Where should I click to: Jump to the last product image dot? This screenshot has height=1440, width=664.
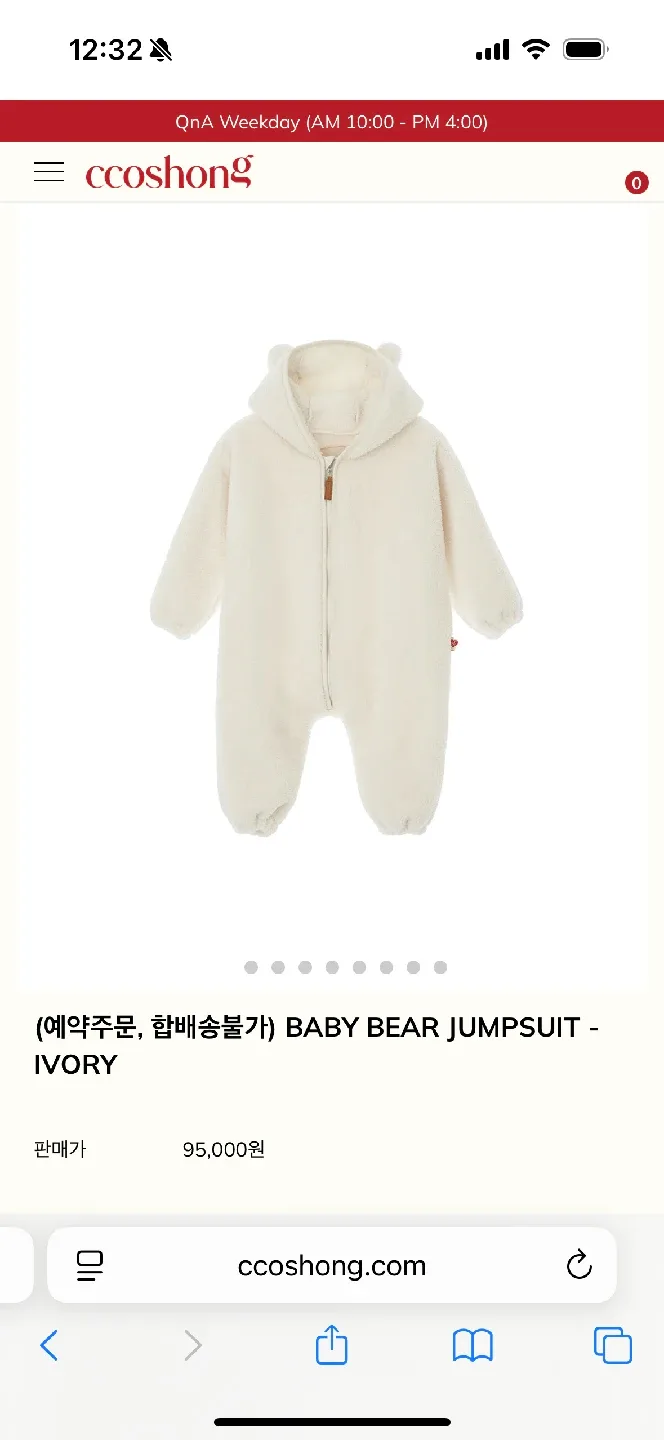point(440,967)
